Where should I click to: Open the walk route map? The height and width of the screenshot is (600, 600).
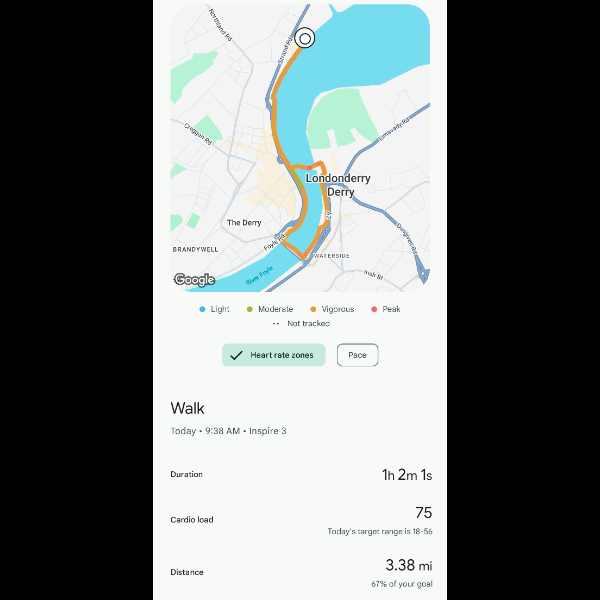[x=300, y=148]
